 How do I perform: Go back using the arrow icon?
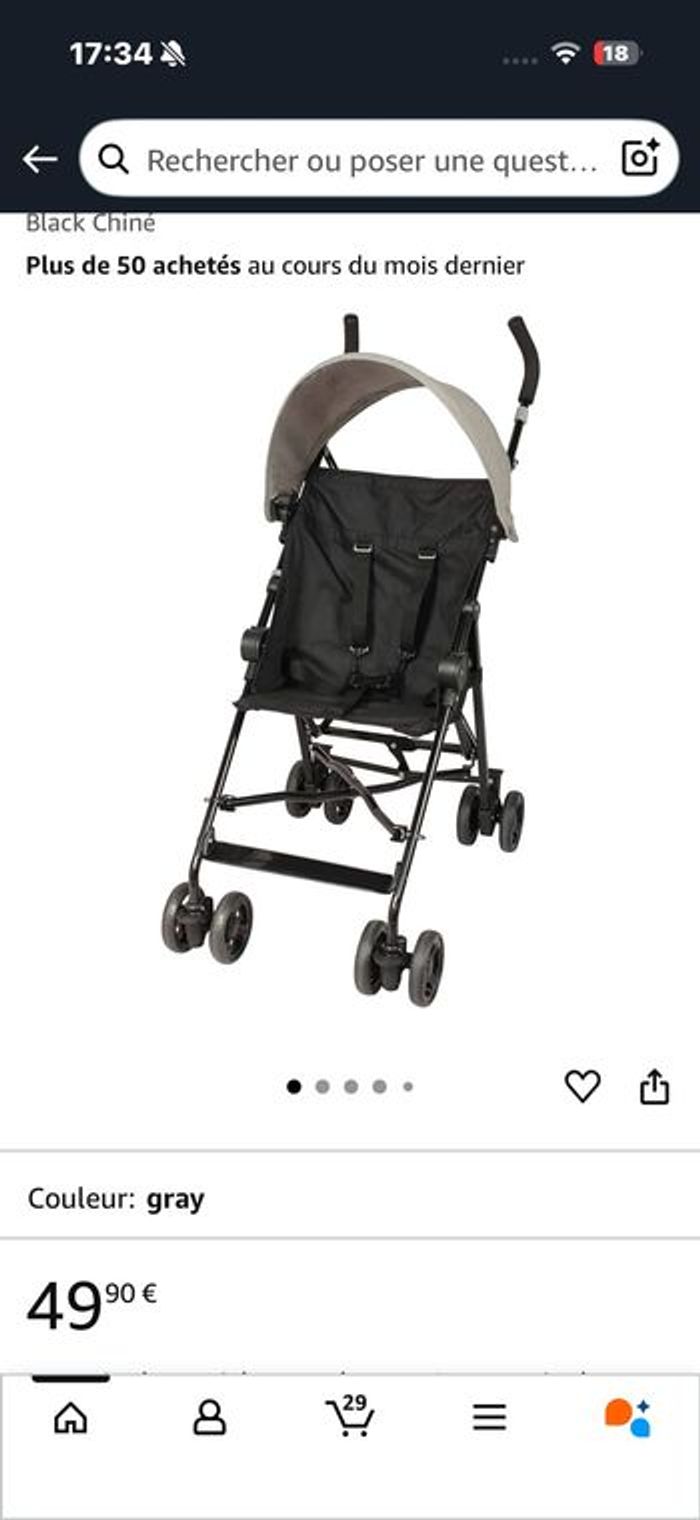(x=39, y=159)
